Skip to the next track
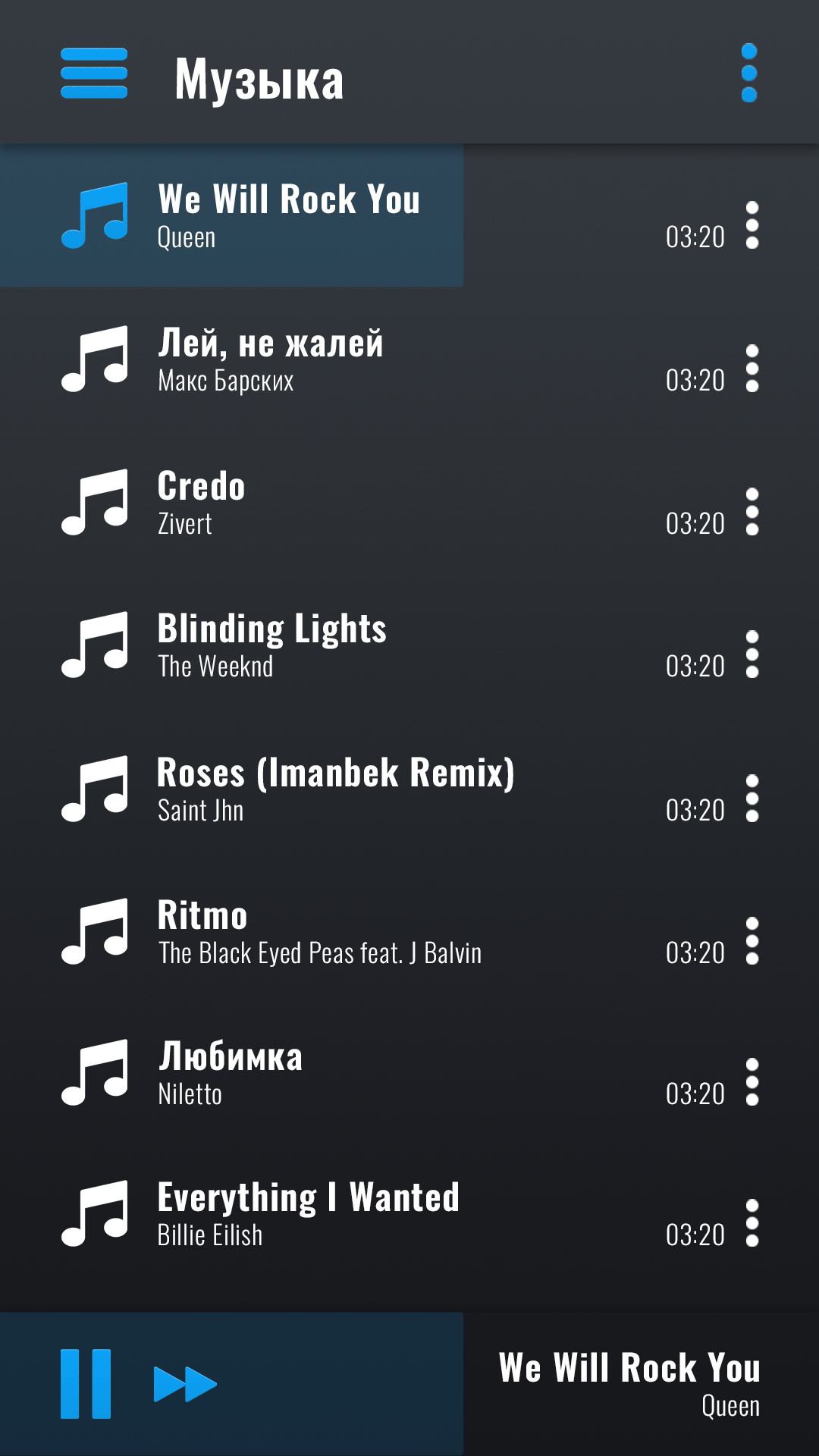Viewport: 819px width, 1456px height. click(185, 1384)
